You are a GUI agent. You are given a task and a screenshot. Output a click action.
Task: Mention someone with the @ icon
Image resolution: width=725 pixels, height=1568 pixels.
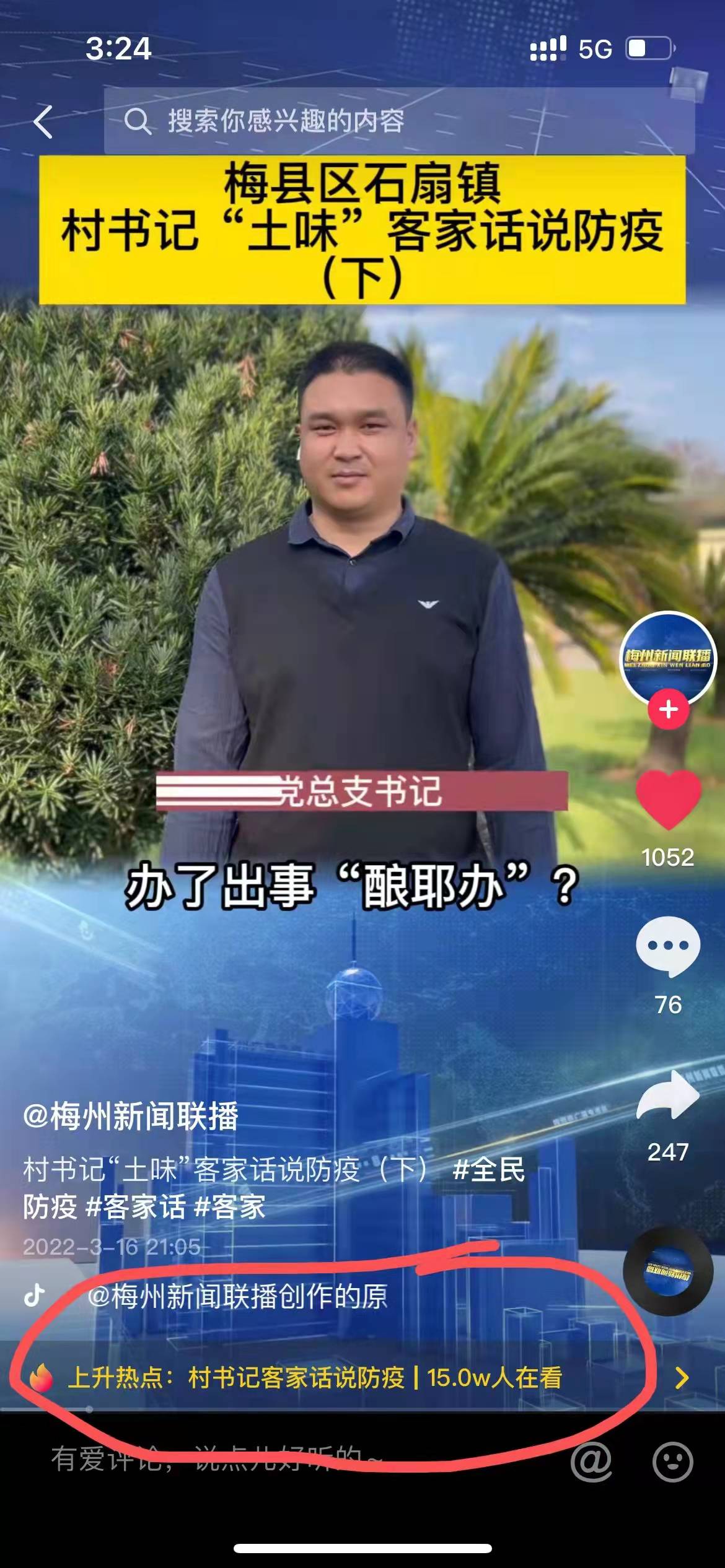pyautogui.click(x=591, y=1461)
